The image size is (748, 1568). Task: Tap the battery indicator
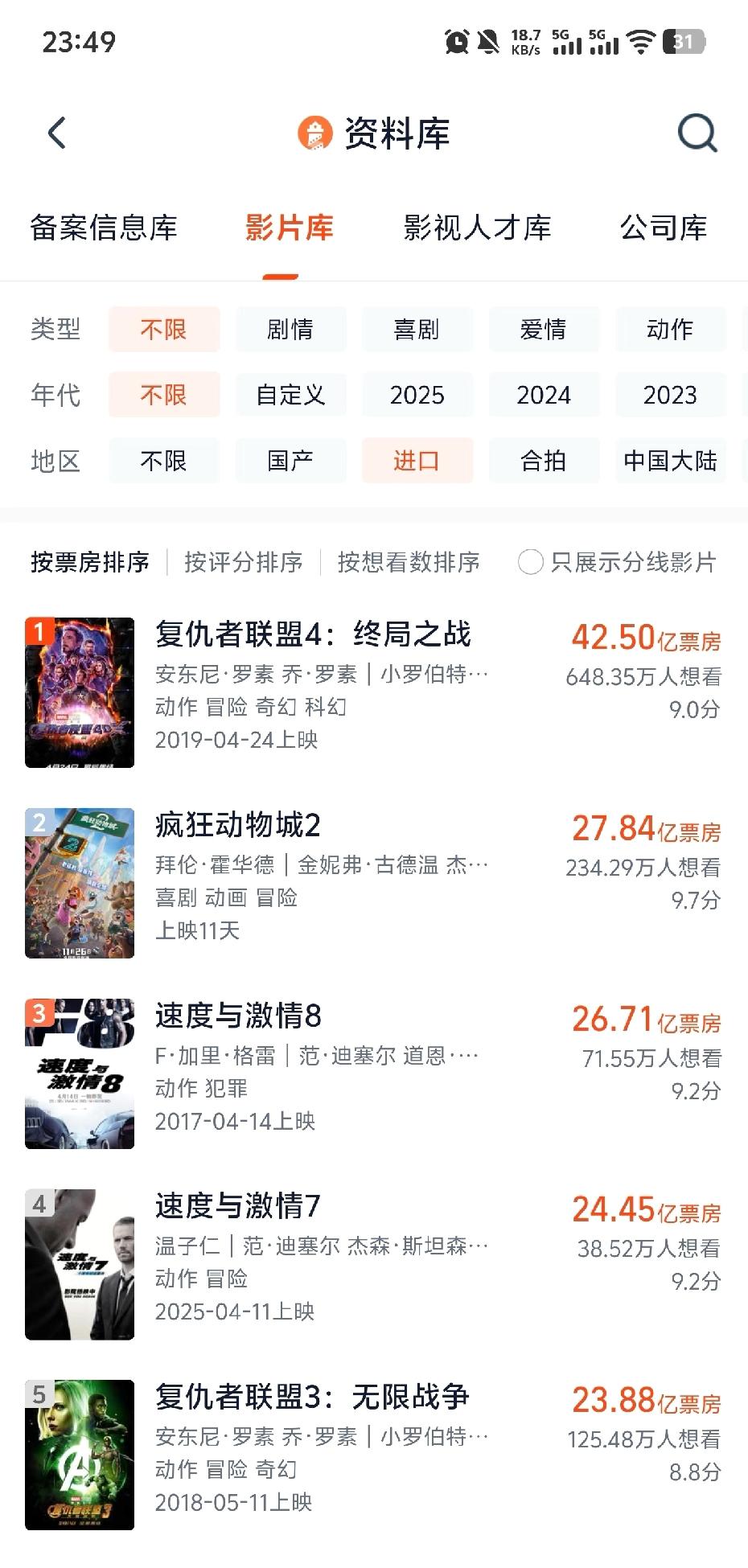(684, 42)
